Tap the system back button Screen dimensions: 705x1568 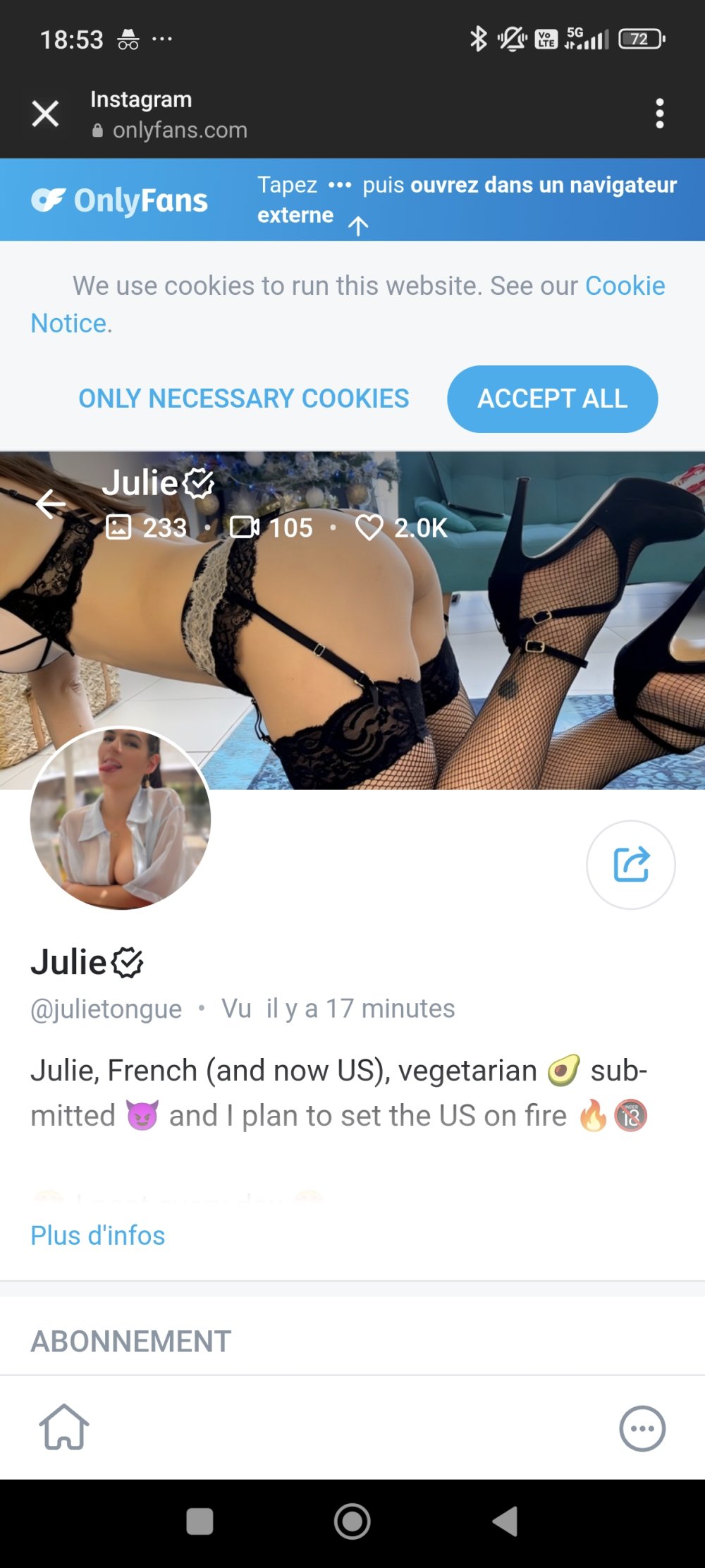coord(505,1521)
